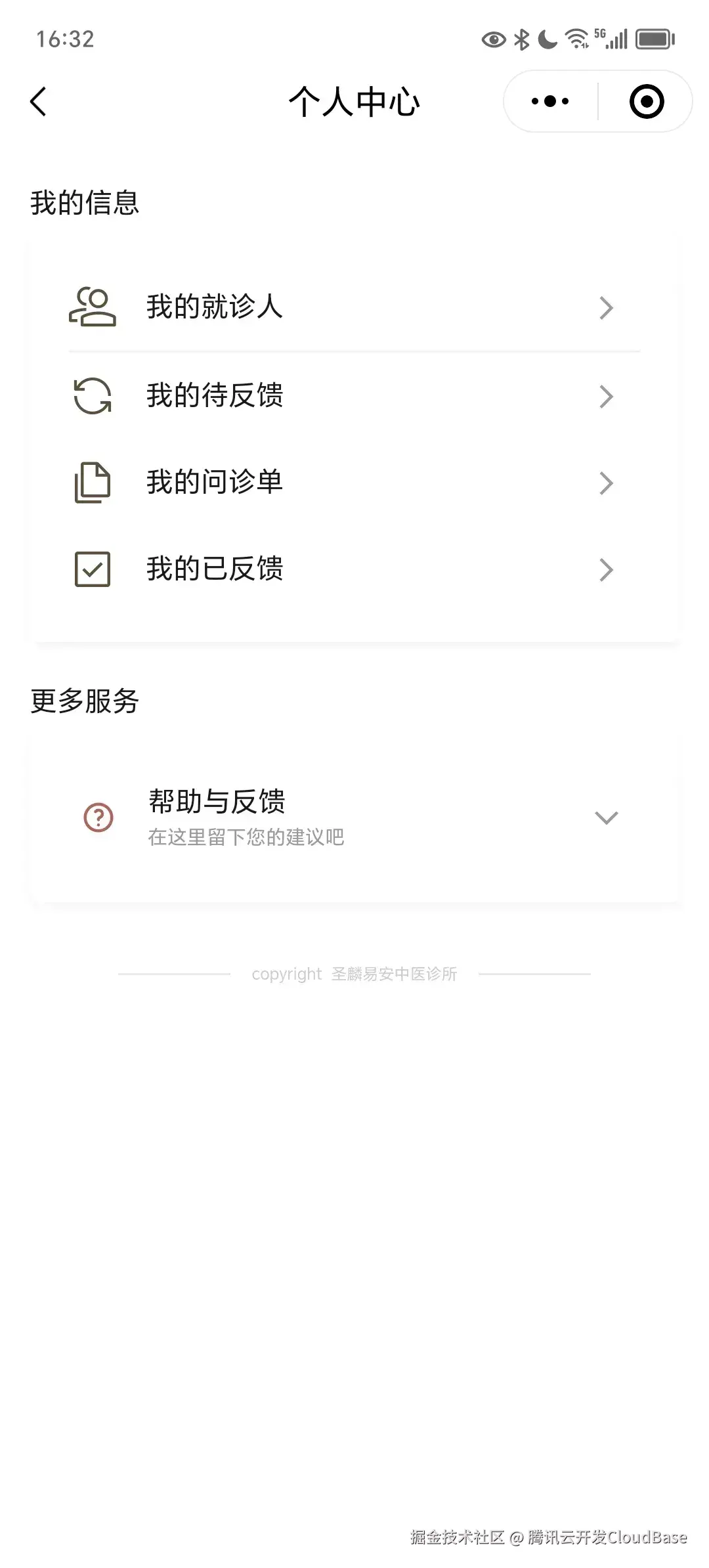709x1568 pixels.
Task: Click the 我的待反馈 refresh icon
Action: pyautogui.click(x=93, y=395)
